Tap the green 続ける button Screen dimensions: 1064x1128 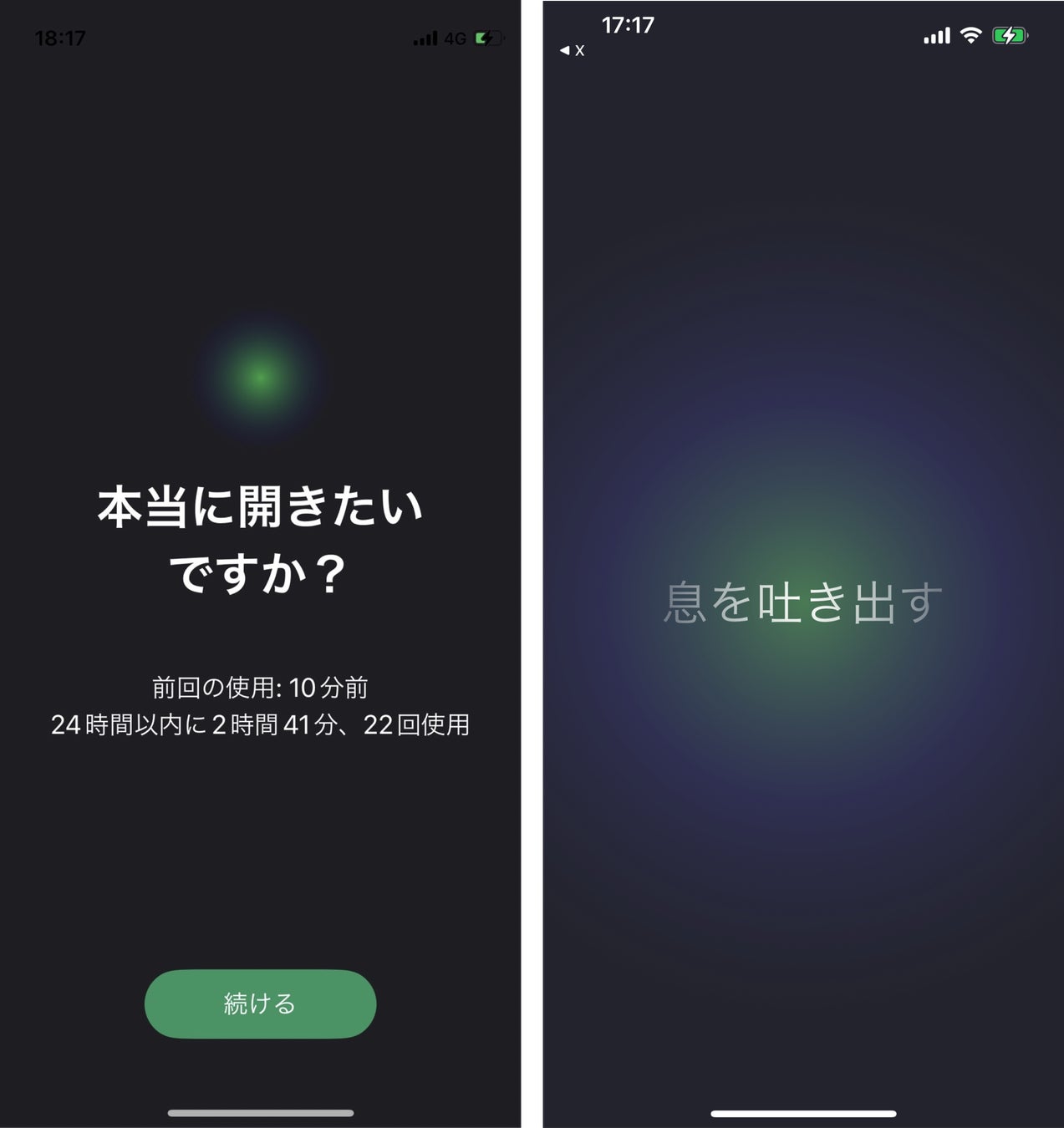(260, 1004)
